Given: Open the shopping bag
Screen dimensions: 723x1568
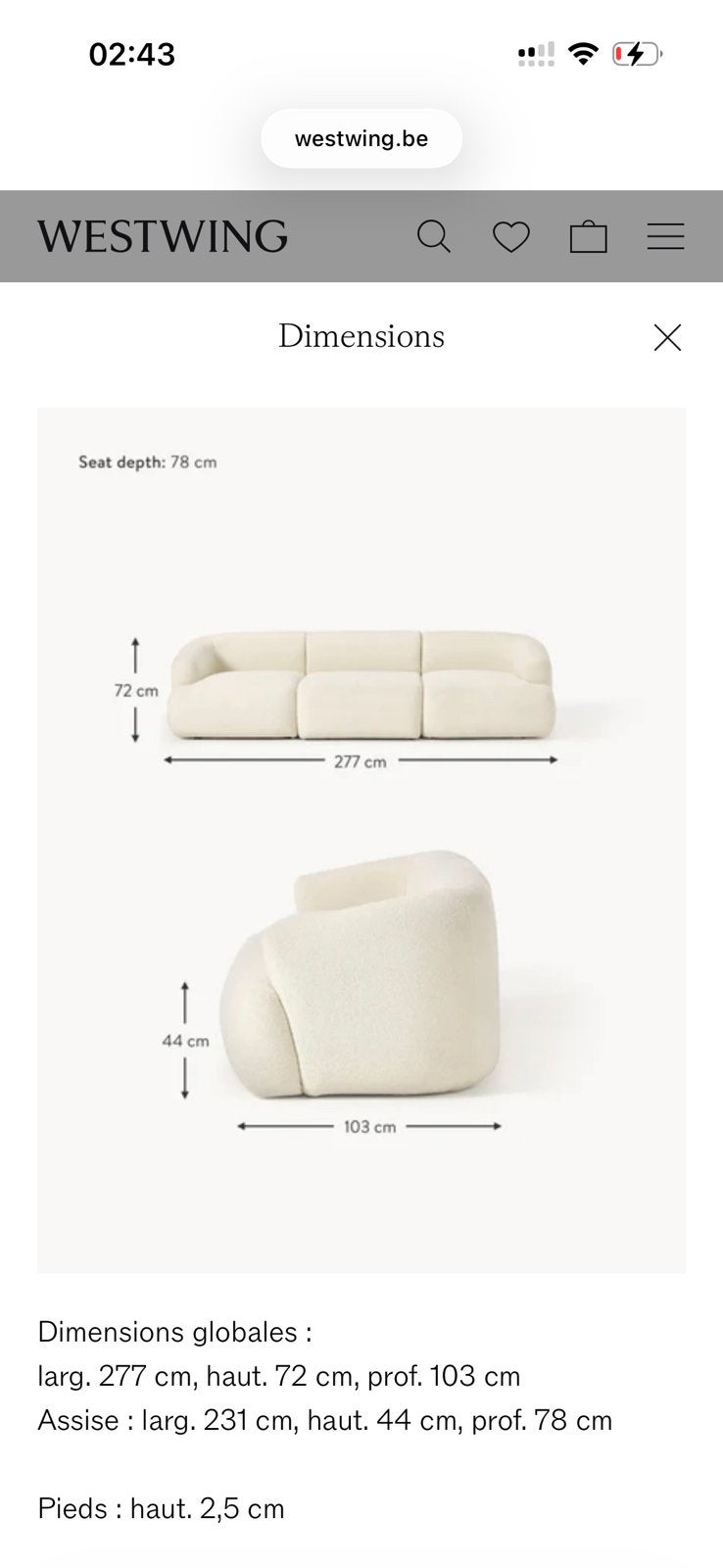Looking at the screenshot, I should (x=589, y=236).
